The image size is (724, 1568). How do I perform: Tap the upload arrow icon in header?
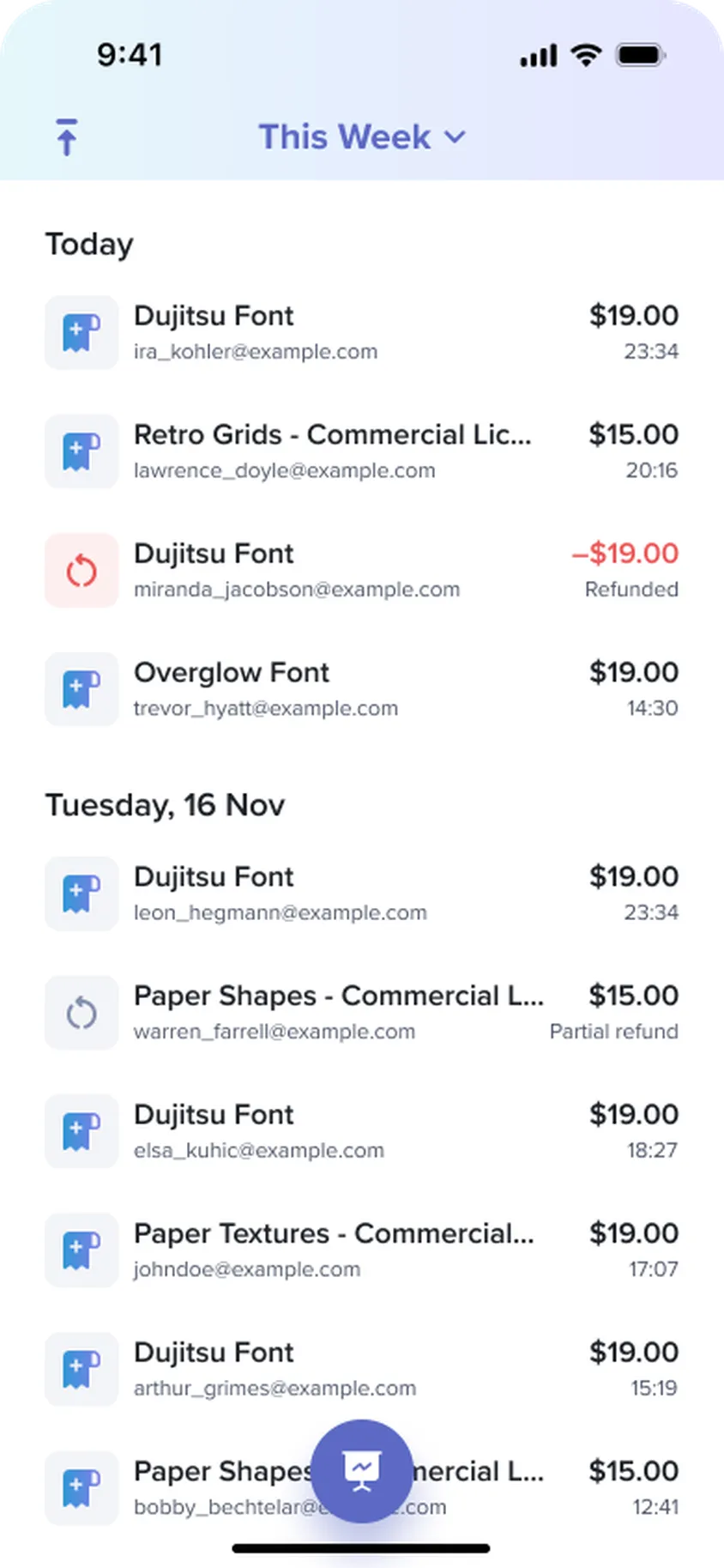pyautogui.click(x=67, y=137)
